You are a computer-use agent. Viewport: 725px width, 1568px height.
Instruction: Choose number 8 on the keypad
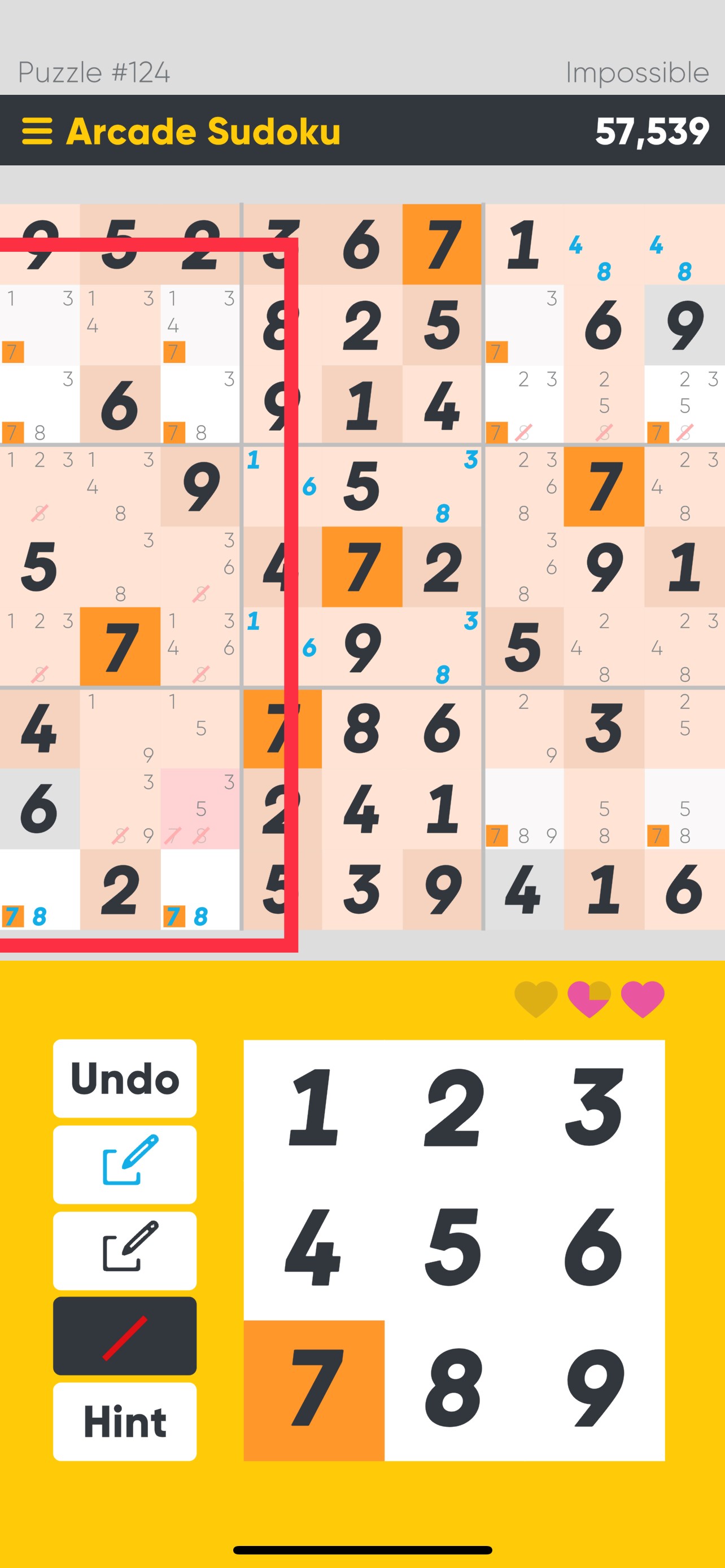(x=454, y=1390)
